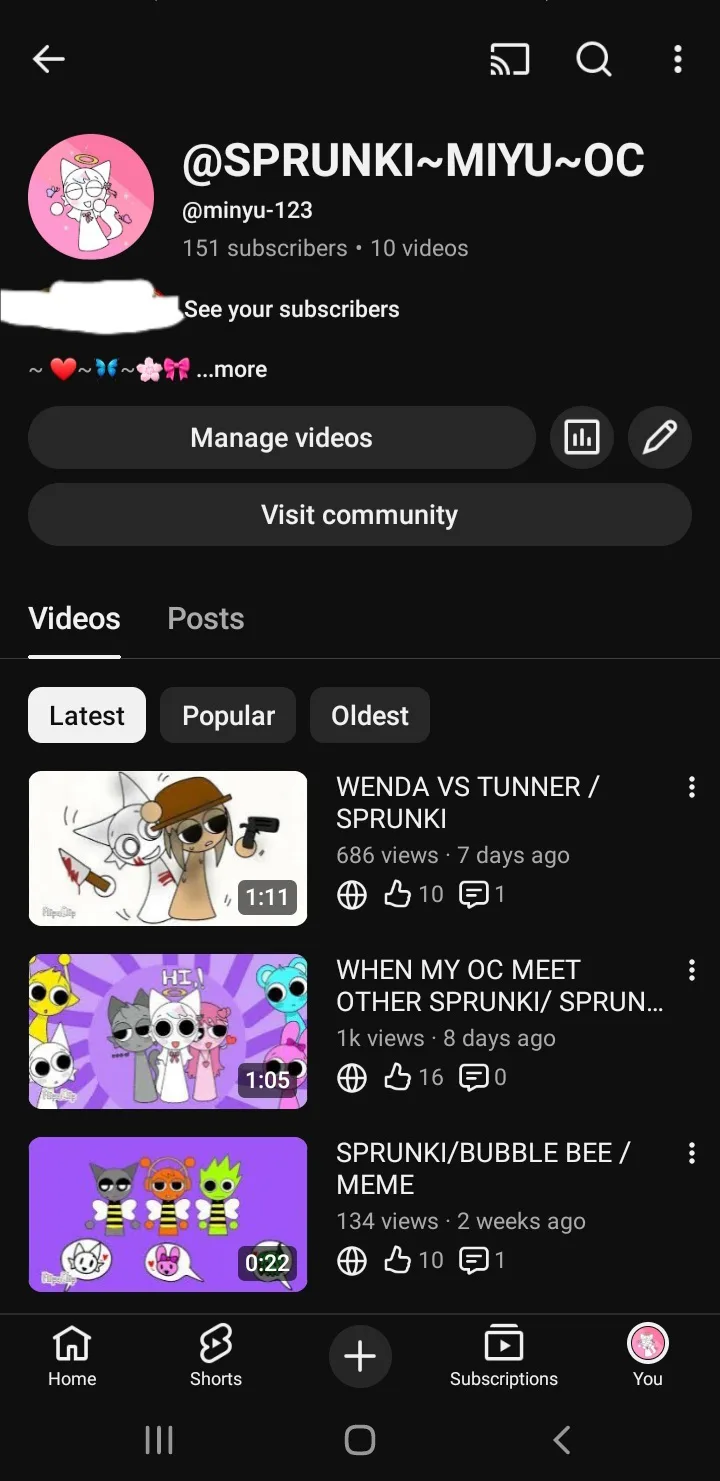720x1481 pixels.
Task: Open WHEN MY OC MEET OTHER SPRUNKI video
Action: click(x=168, y=1031)
